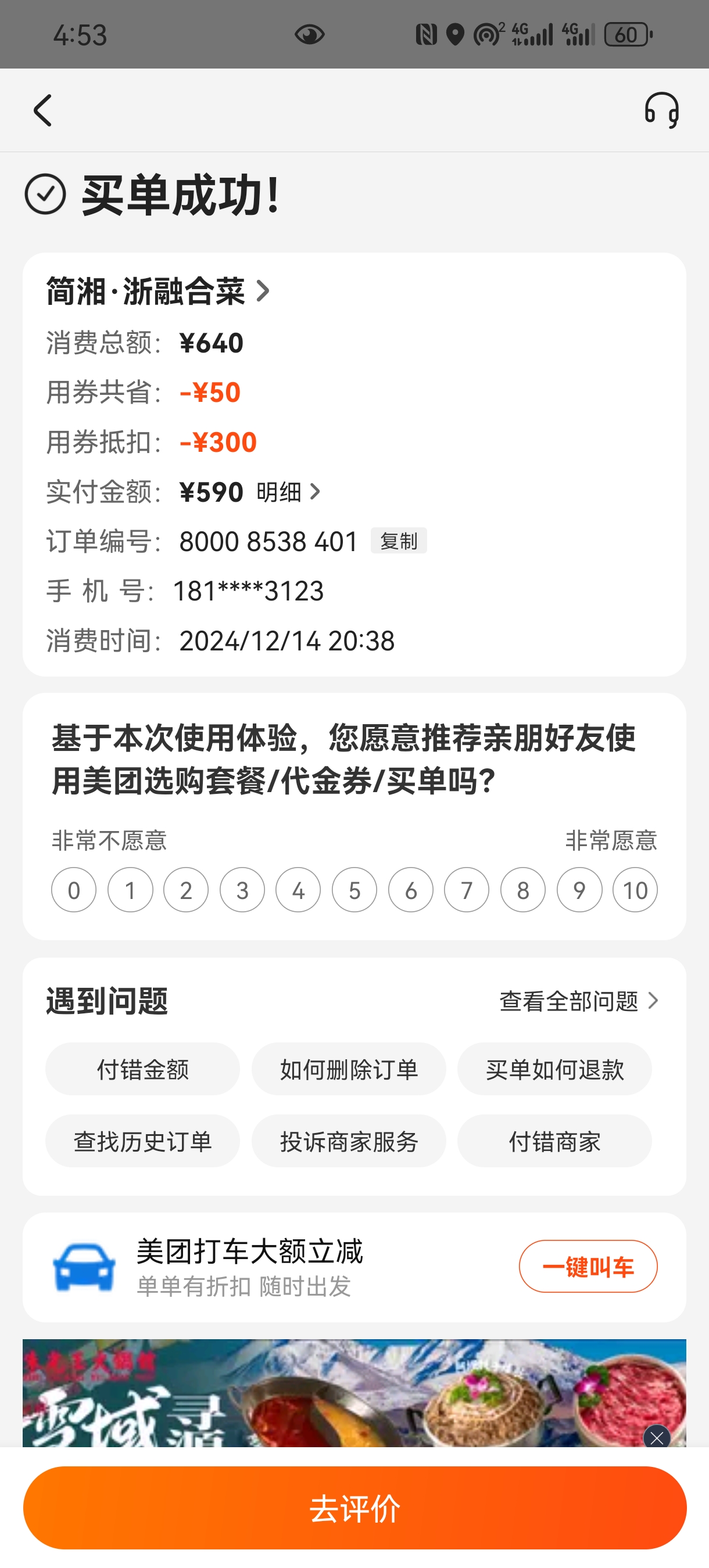Select rating 10 on the recommendation scale
This screenshot has width=709, height=1568.
(635, 890)
